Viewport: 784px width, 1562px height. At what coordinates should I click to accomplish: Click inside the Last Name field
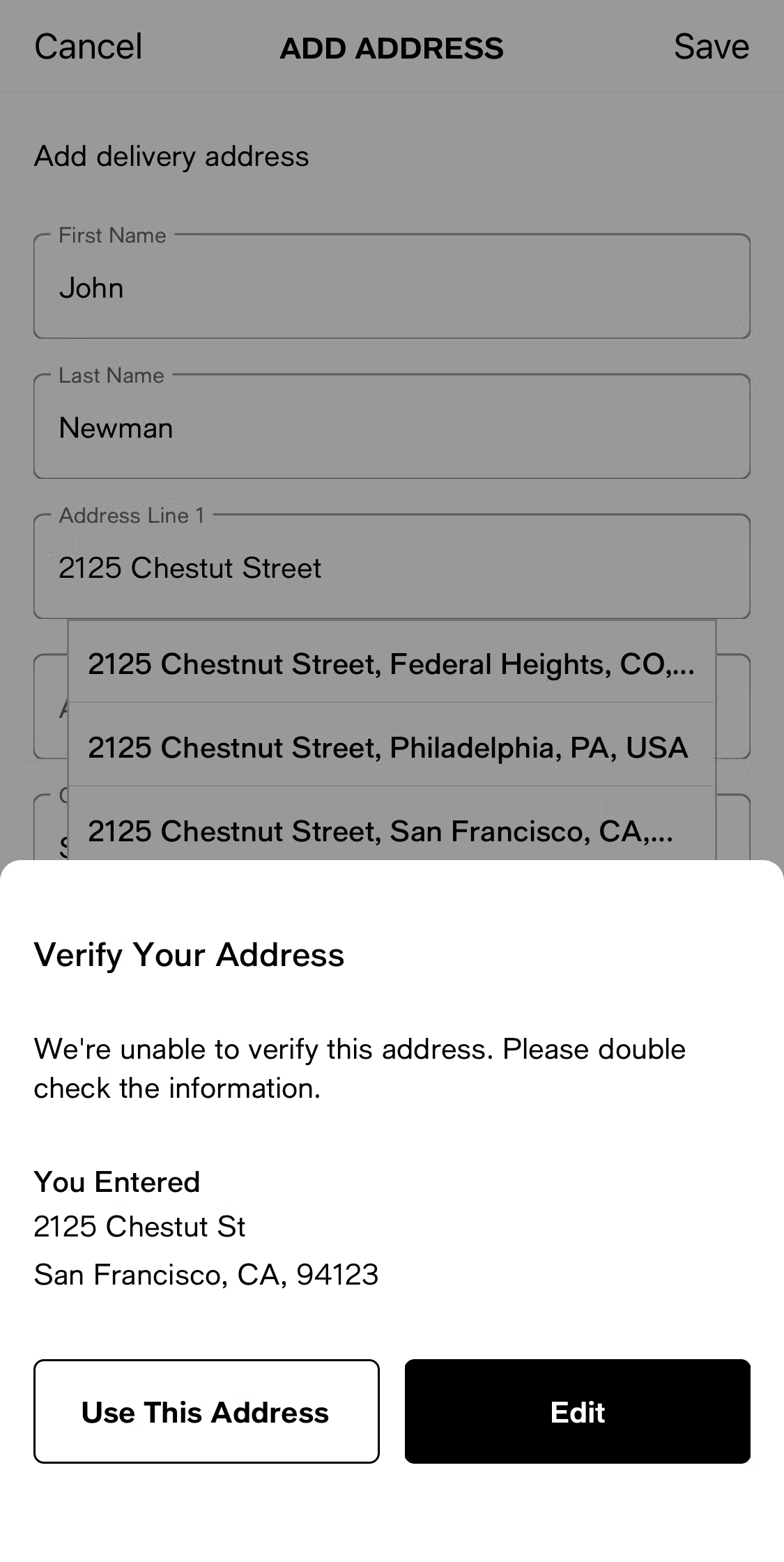coord(390,427)
